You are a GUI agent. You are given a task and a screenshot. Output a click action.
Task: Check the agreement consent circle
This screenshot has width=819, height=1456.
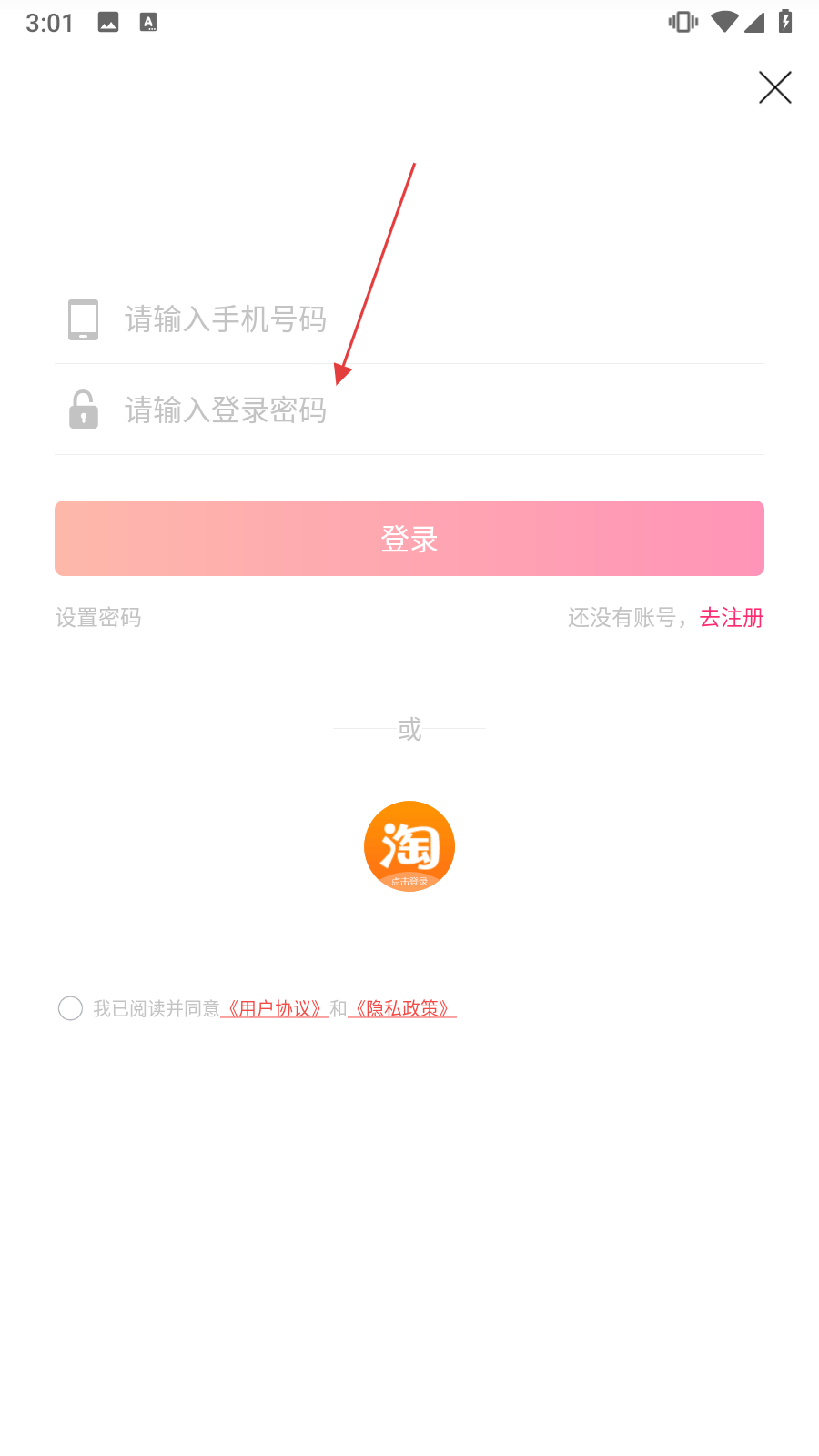click(x=70, y=1008)
